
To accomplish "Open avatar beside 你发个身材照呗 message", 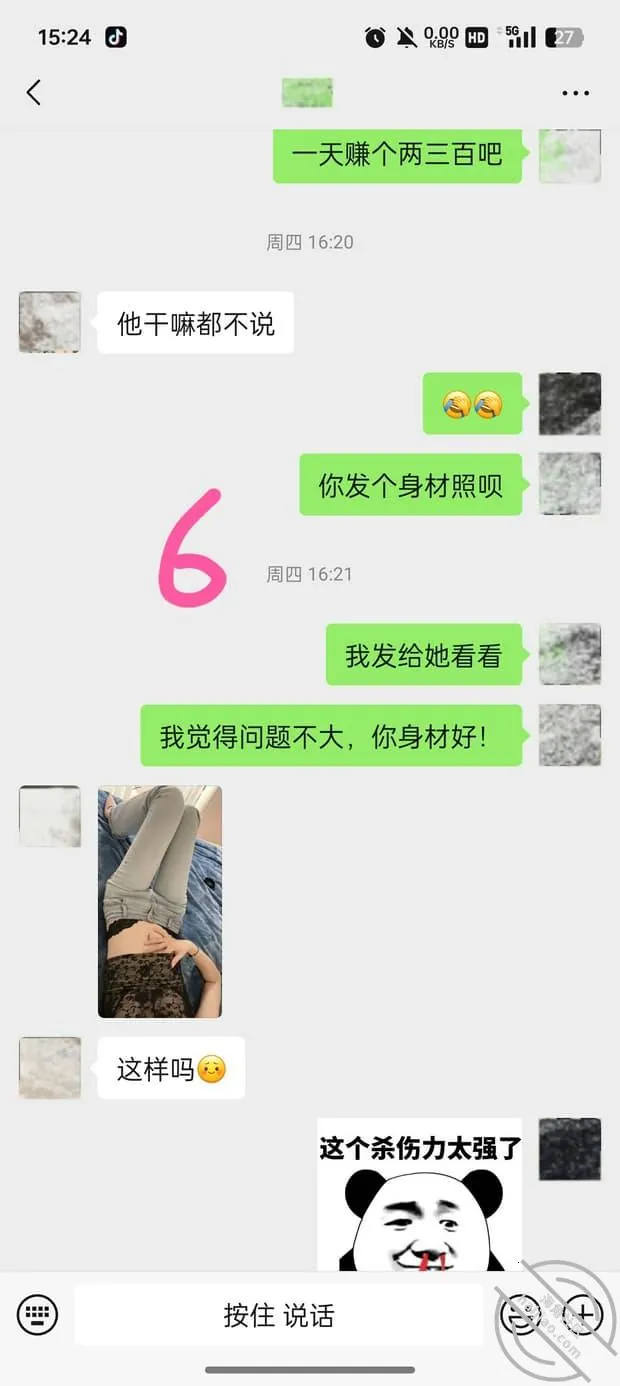I will pos(570,484).
